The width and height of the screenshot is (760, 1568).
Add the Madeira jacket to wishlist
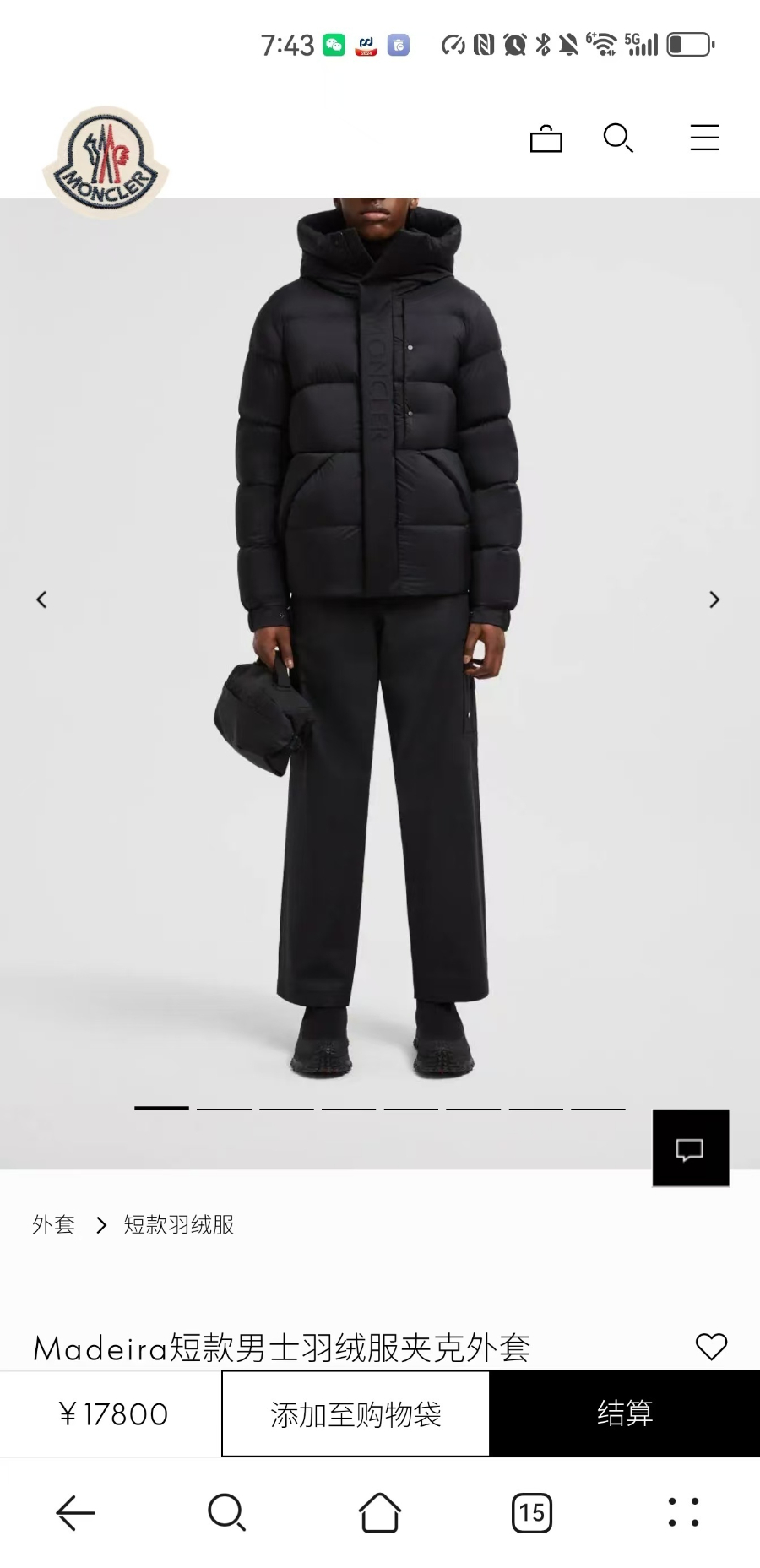711,1346
